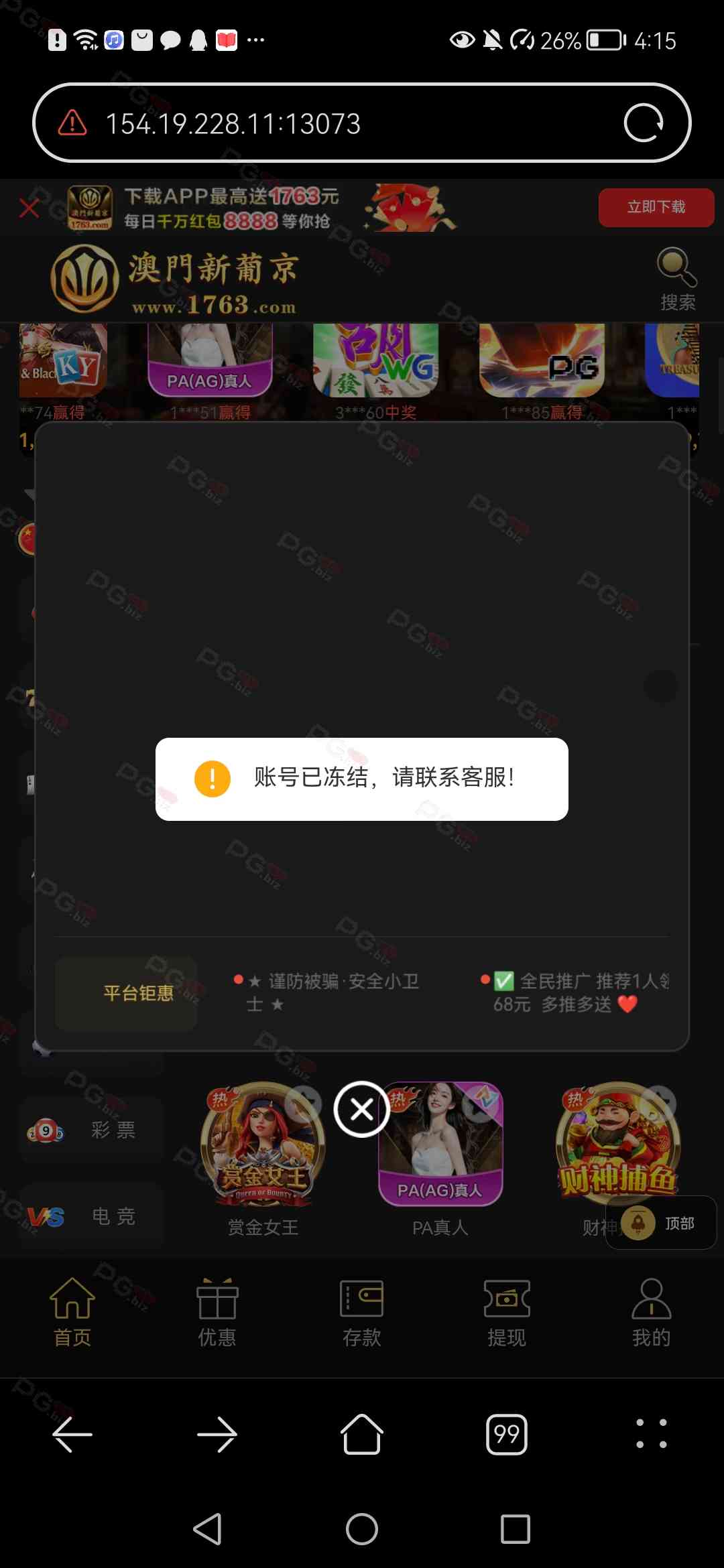Switch to the 提现 withdraw tab

click(506, 1312)
